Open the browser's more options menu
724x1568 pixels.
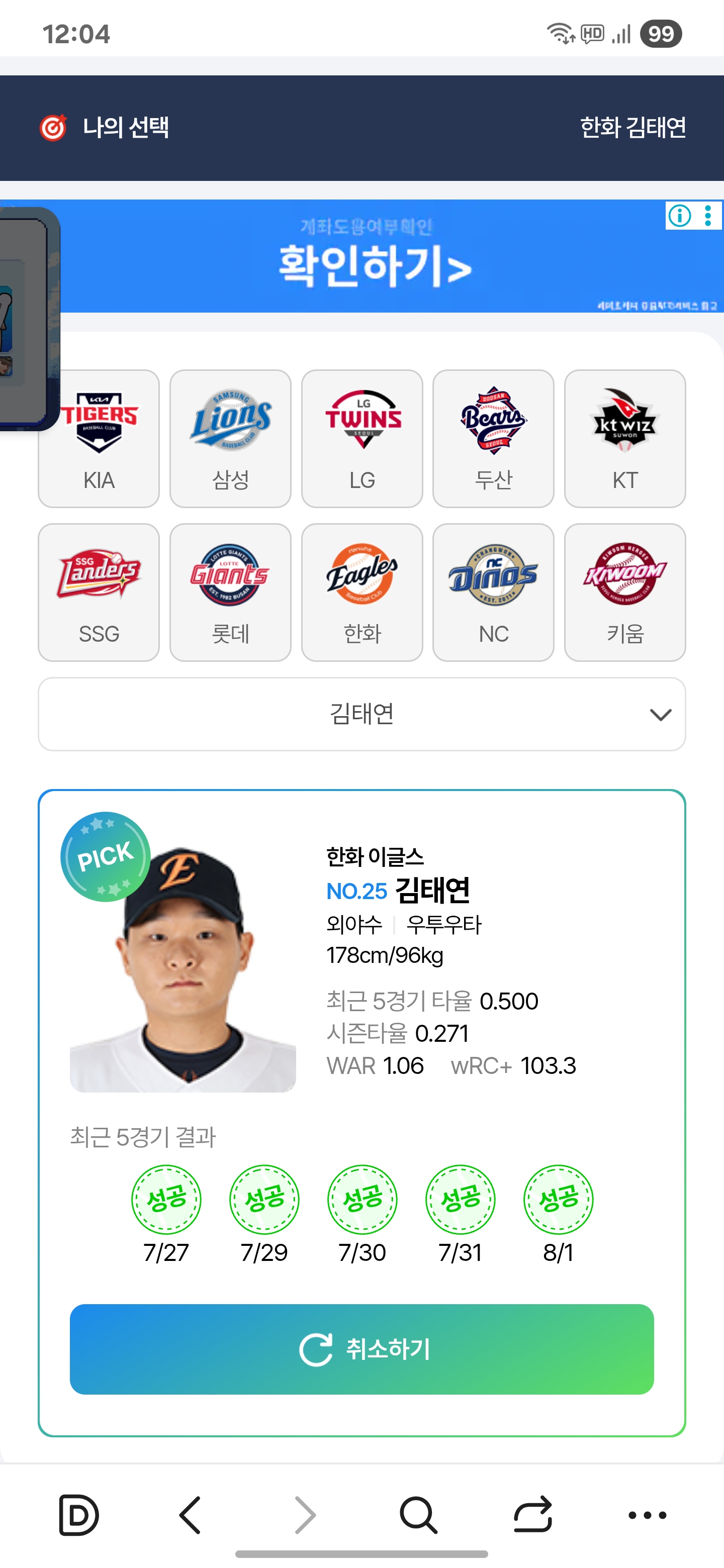tap(647, 1514)
